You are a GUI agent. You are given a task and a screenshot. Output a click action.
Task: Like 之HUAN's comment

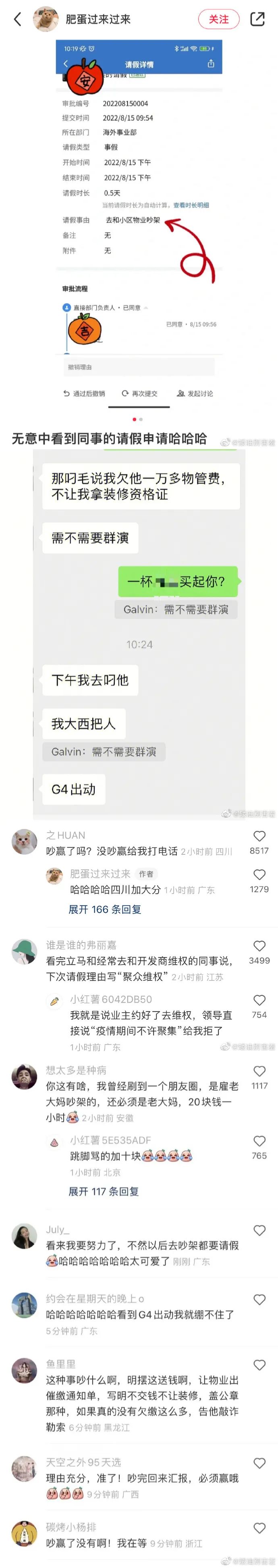click(x=259, y=836)
